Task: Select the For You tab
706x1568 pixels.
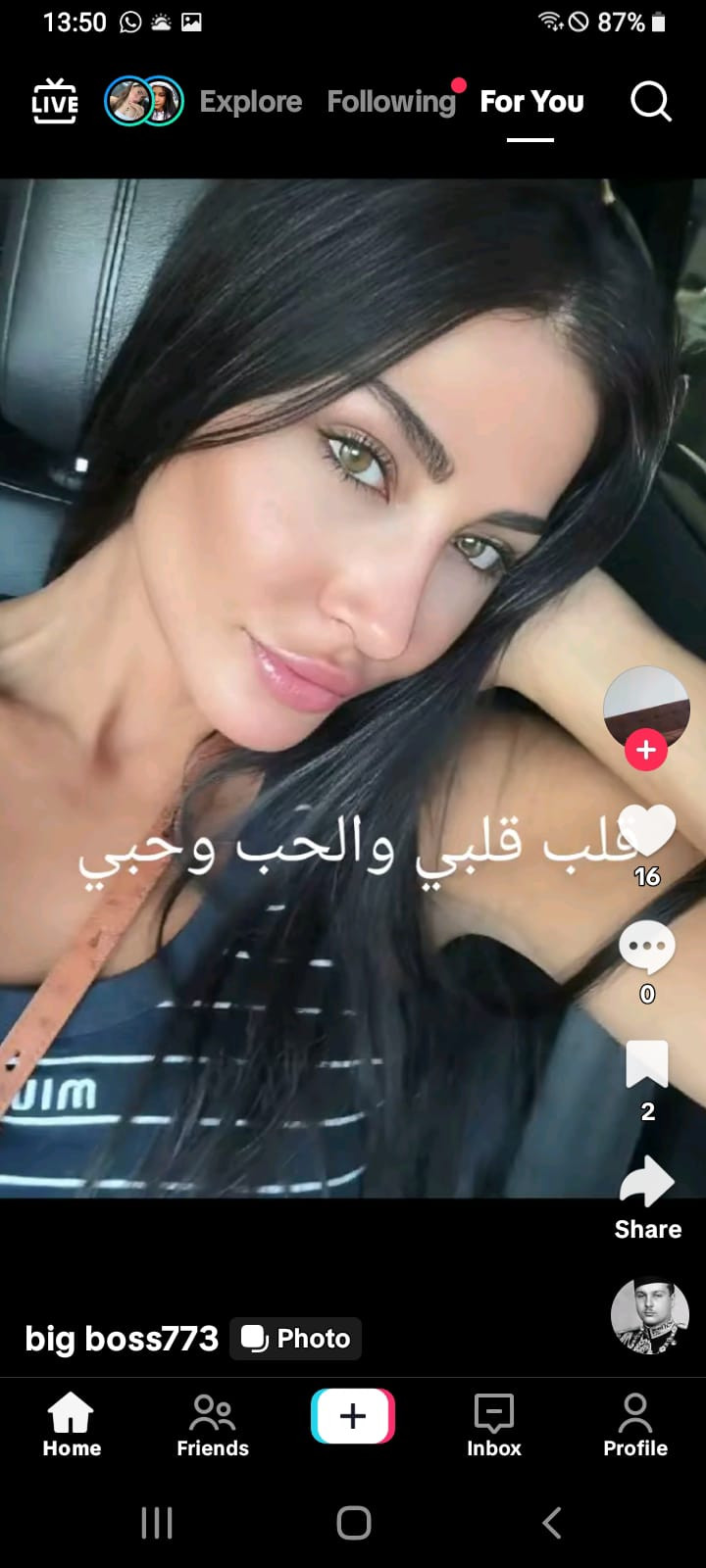Action: 531,101
